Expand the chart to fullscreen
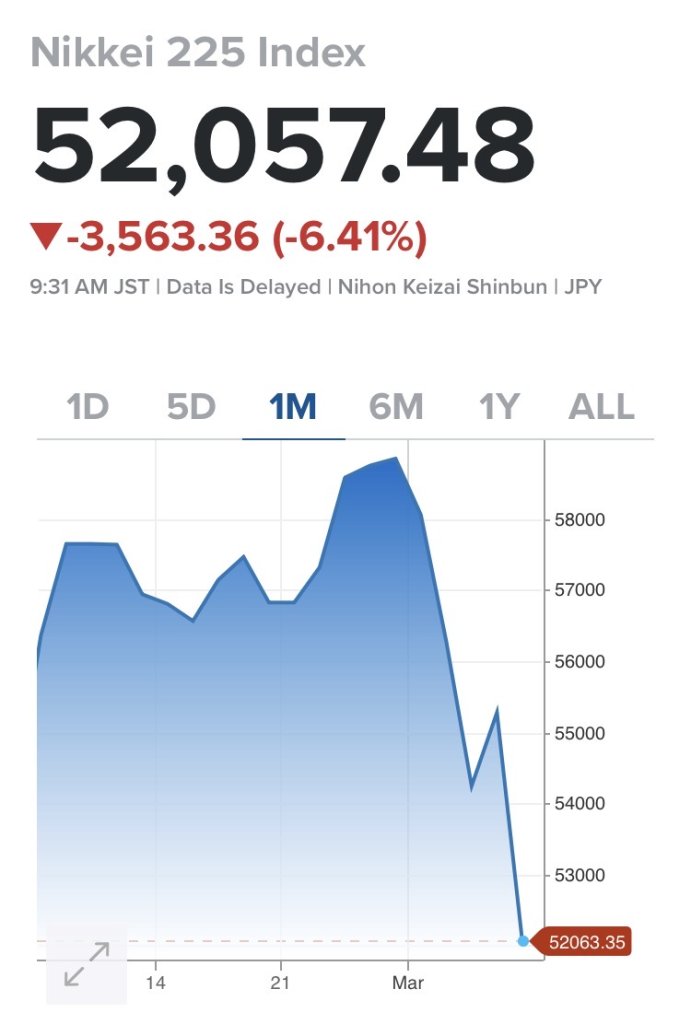The image size is (691, 1024). 86,965
